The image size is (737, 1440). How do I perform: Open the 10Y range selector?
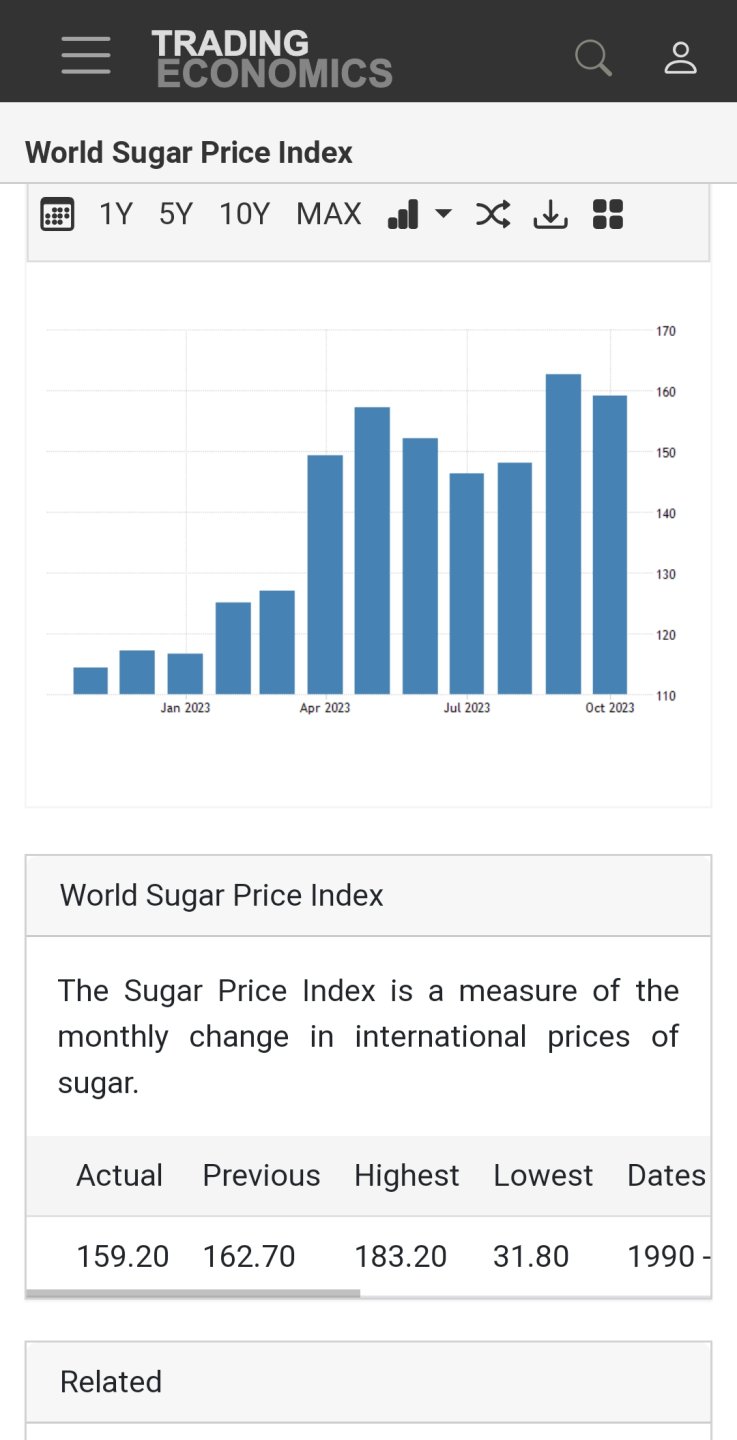(x=243, y=213)
